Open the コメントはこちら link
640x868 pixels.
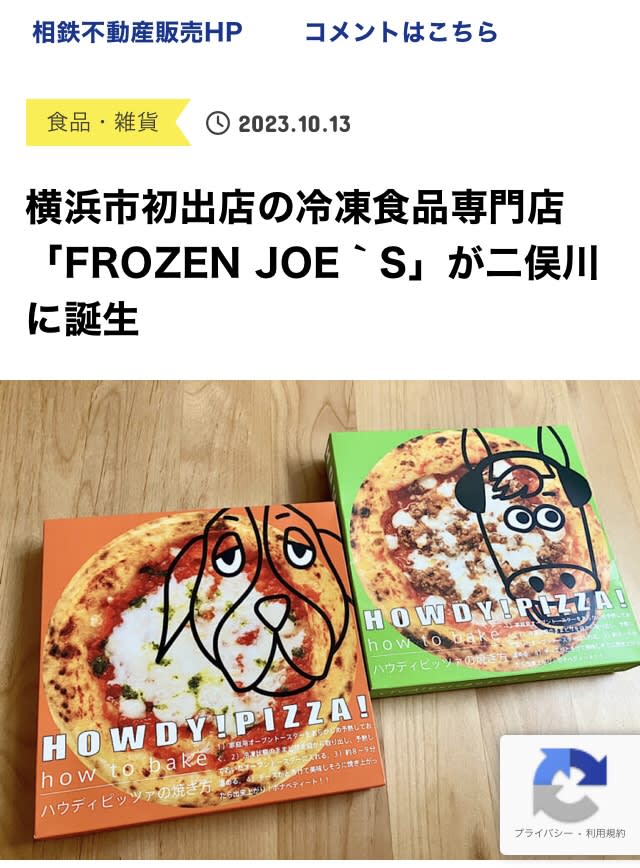coord(401,32)
